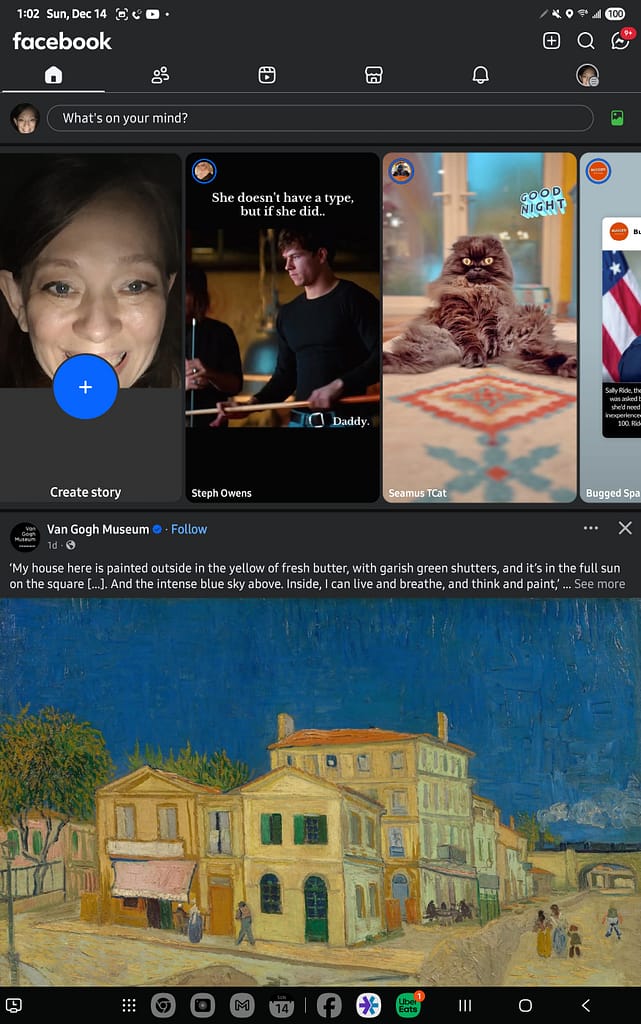Viewport: 641px width, 1024px height.
Task: Open the create plus icon
Action: (551, 41)
